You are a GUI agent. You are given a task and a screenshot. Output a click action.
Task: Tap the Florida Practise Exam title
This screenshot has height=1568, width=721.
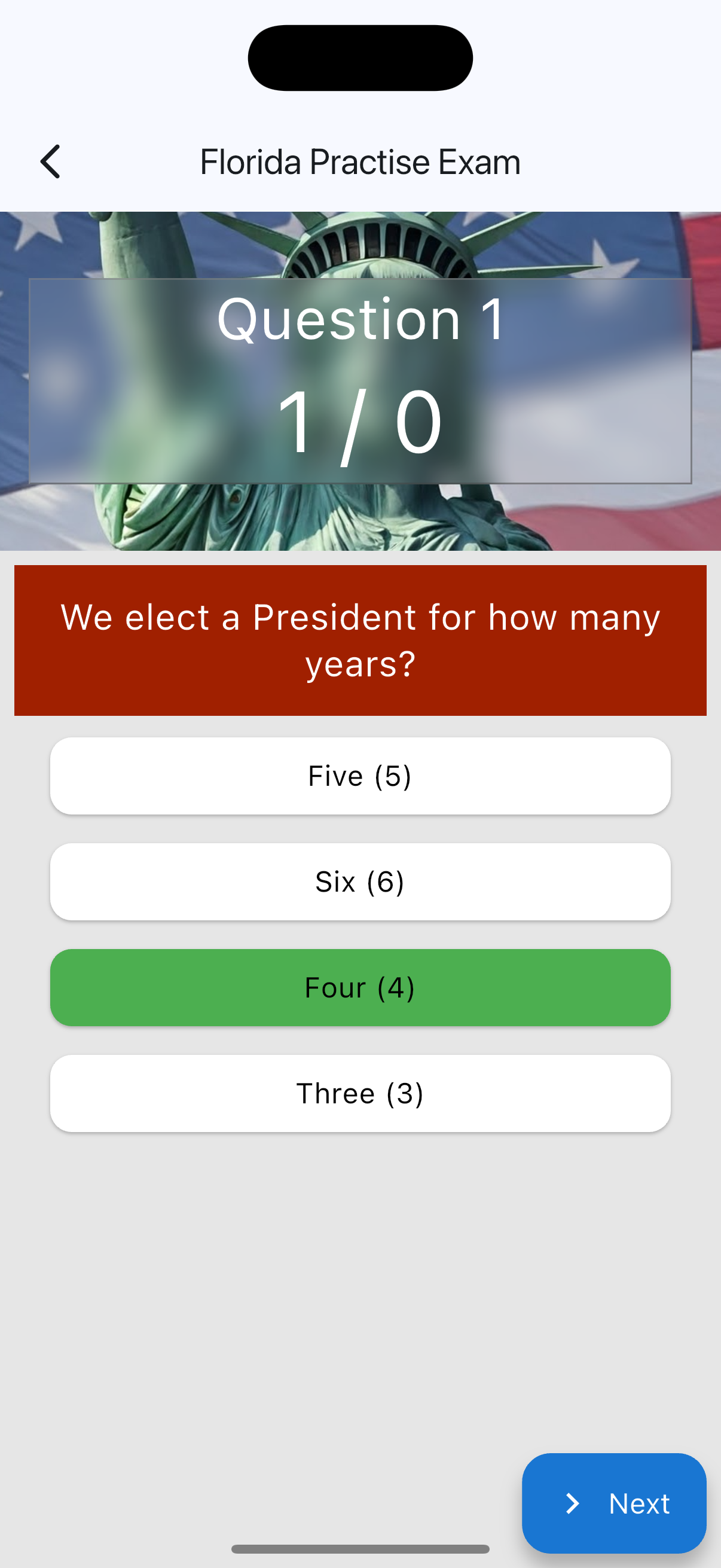coord(360,162)
